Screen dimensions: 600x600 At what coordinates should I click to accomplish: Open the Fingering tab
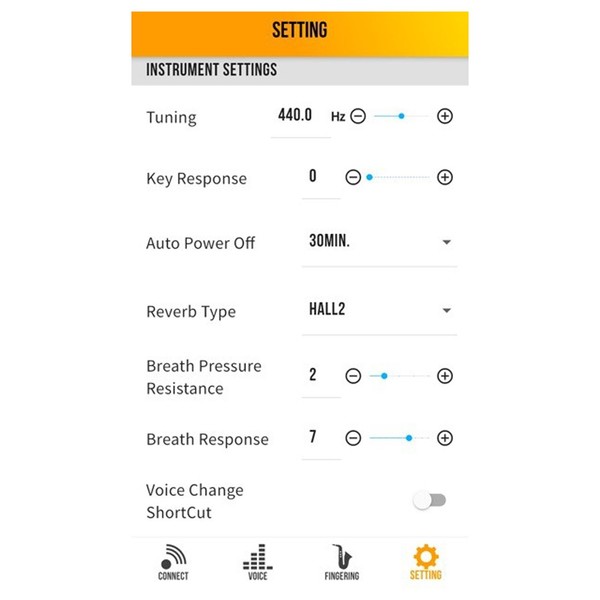point(342,563)
